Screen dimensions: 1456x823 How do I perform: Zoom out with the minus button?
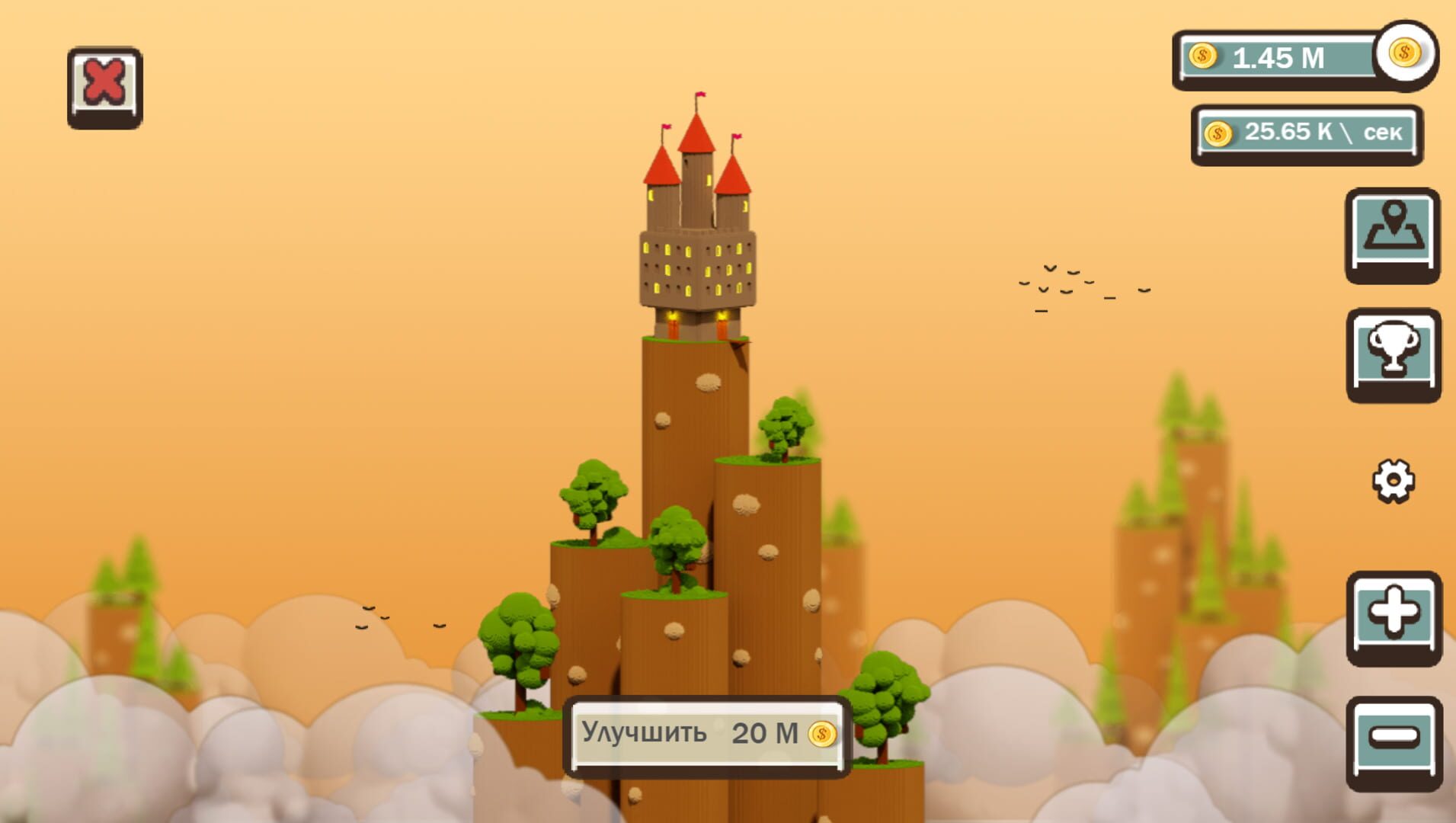1394,741
